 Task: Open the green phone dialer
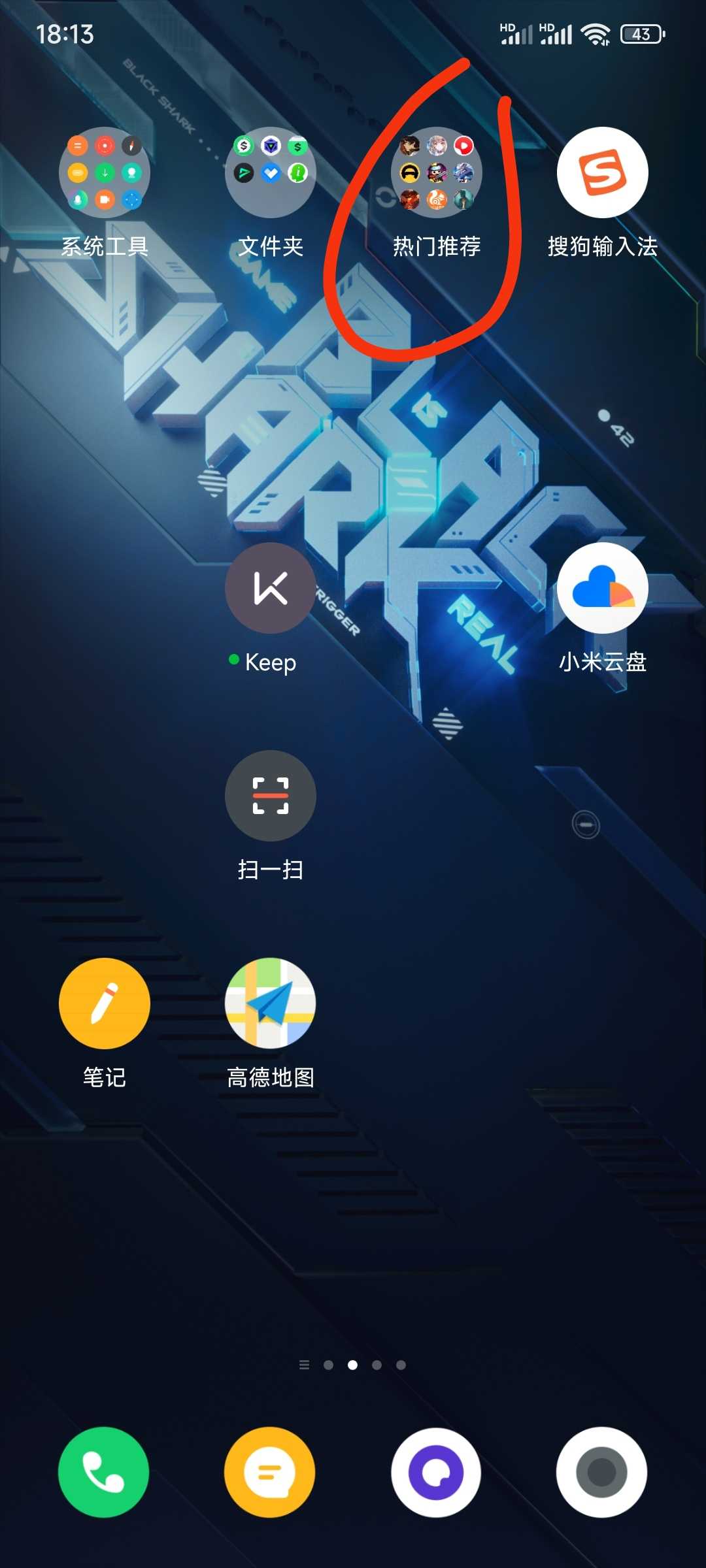[104, 1472]
